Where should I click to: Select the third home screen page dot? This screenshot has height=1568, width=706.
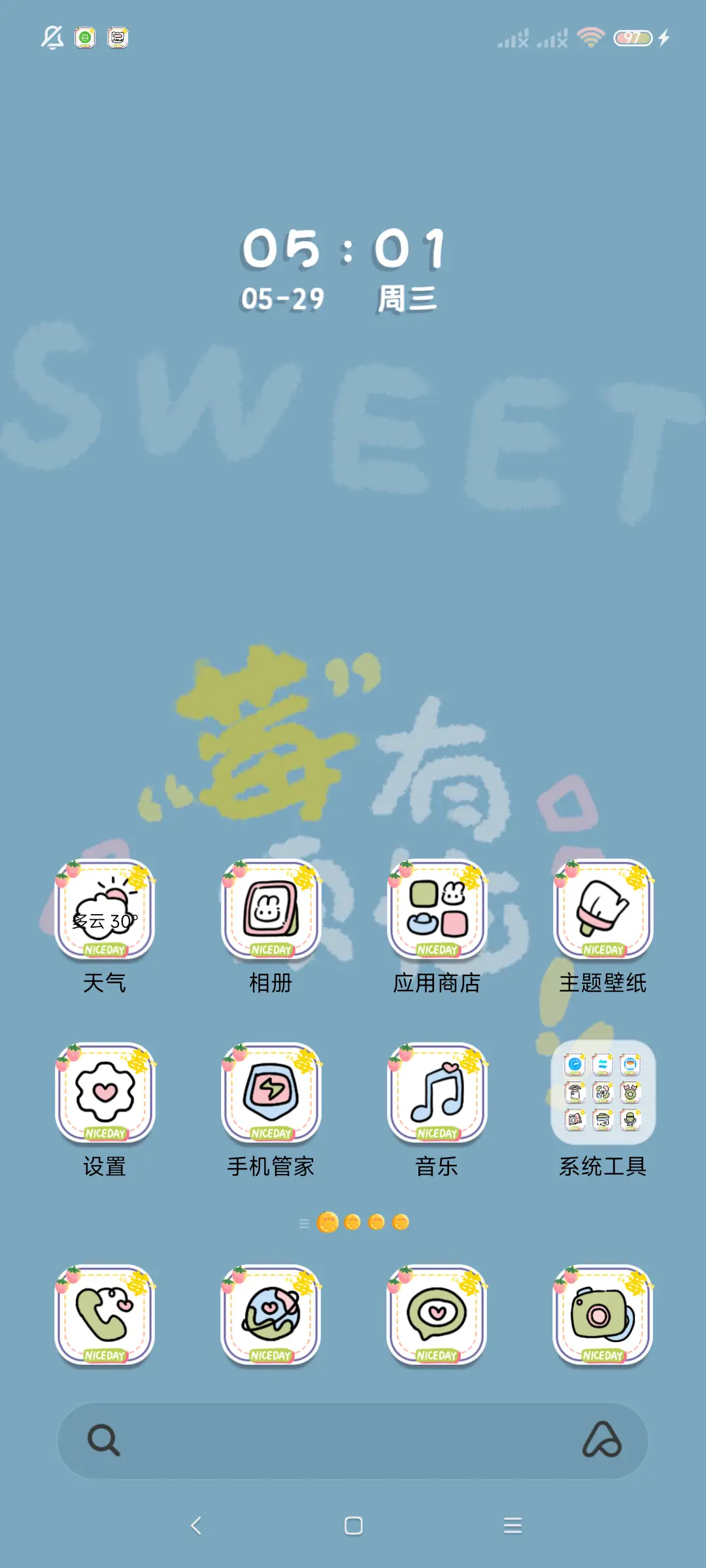coord(377,1222)
